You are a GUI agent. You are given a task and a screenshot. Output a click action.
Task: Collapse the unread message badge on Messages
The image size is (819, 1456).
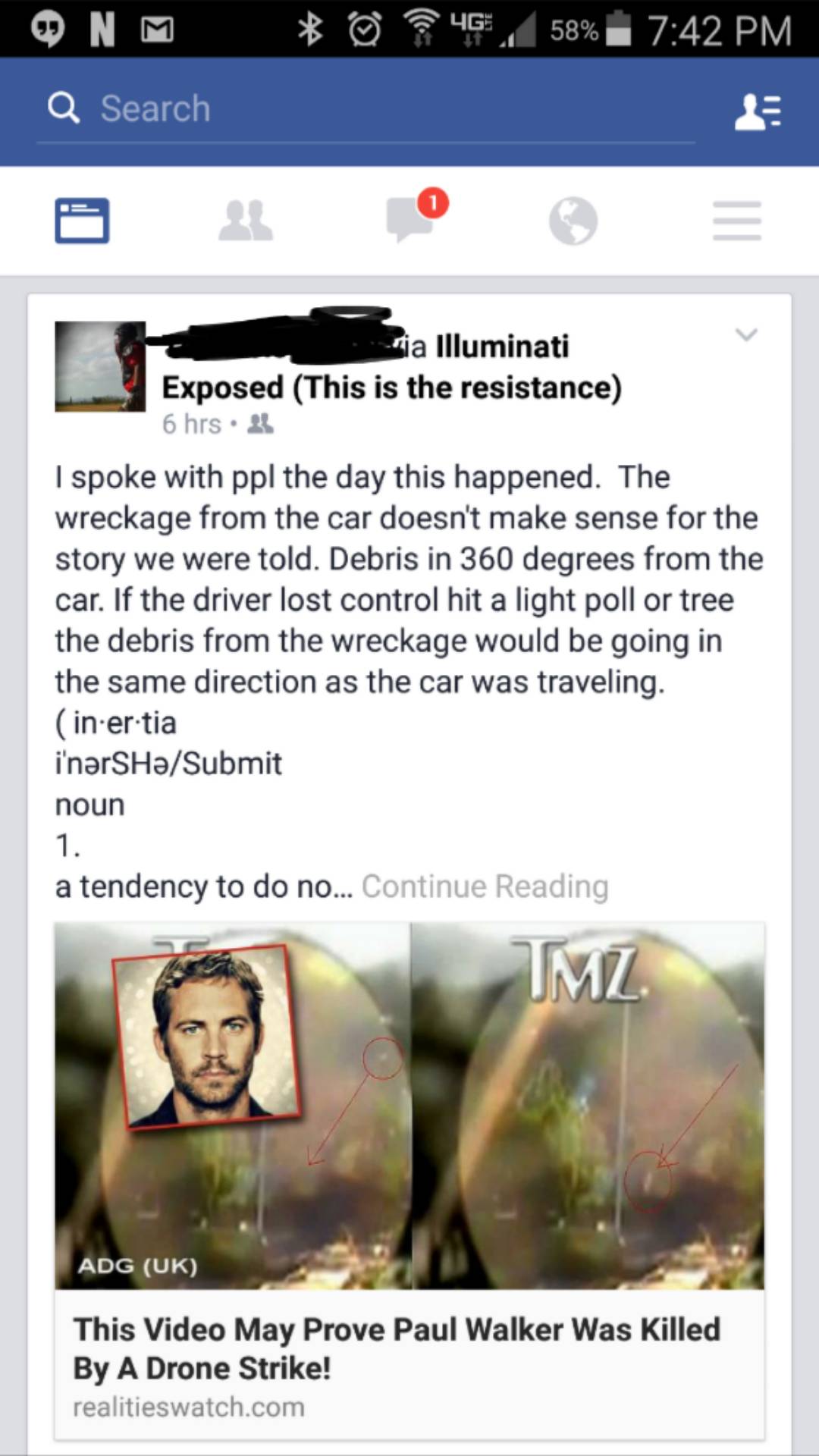(x=432, y=201)
